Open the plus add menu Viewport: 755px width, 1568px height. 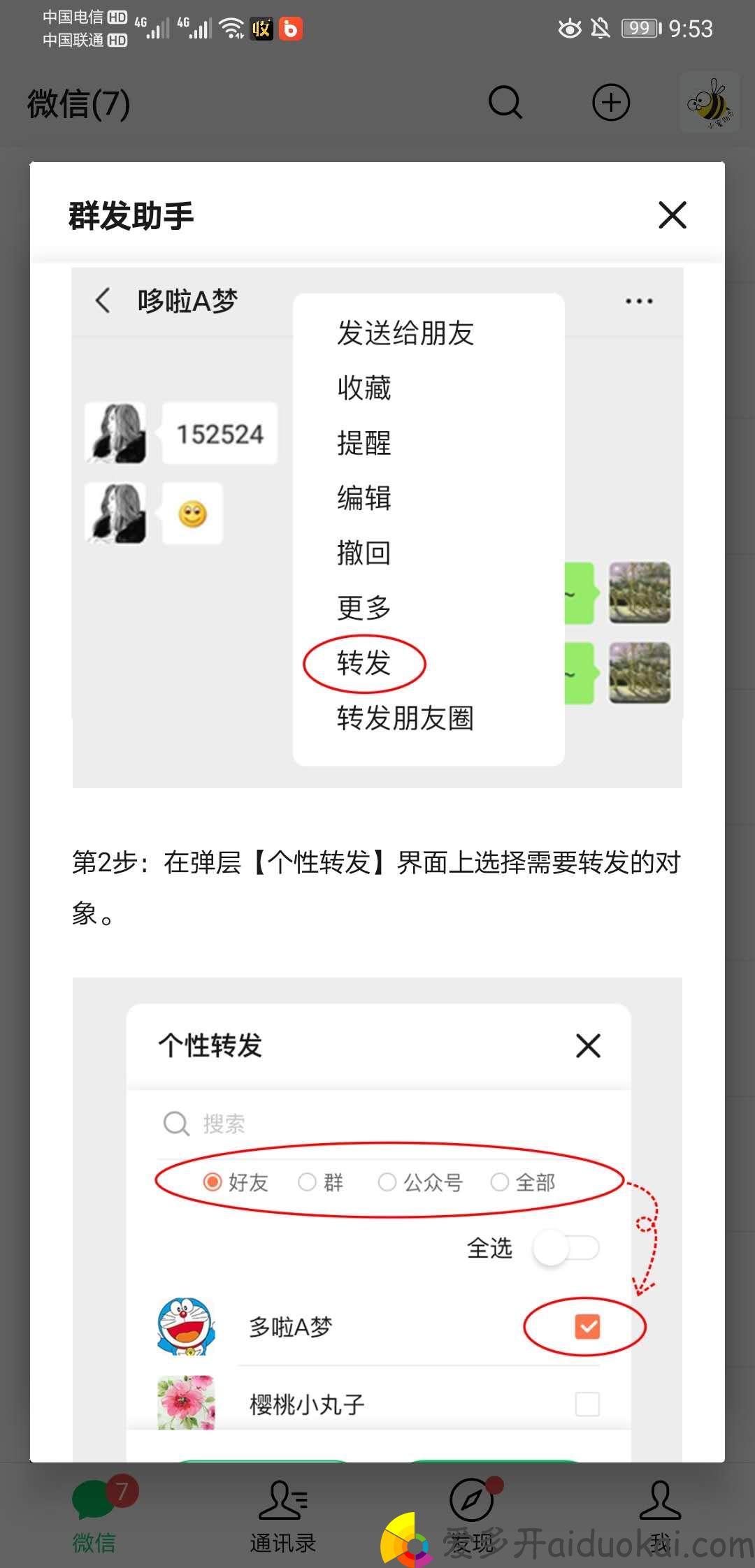[x=611, y=103]
